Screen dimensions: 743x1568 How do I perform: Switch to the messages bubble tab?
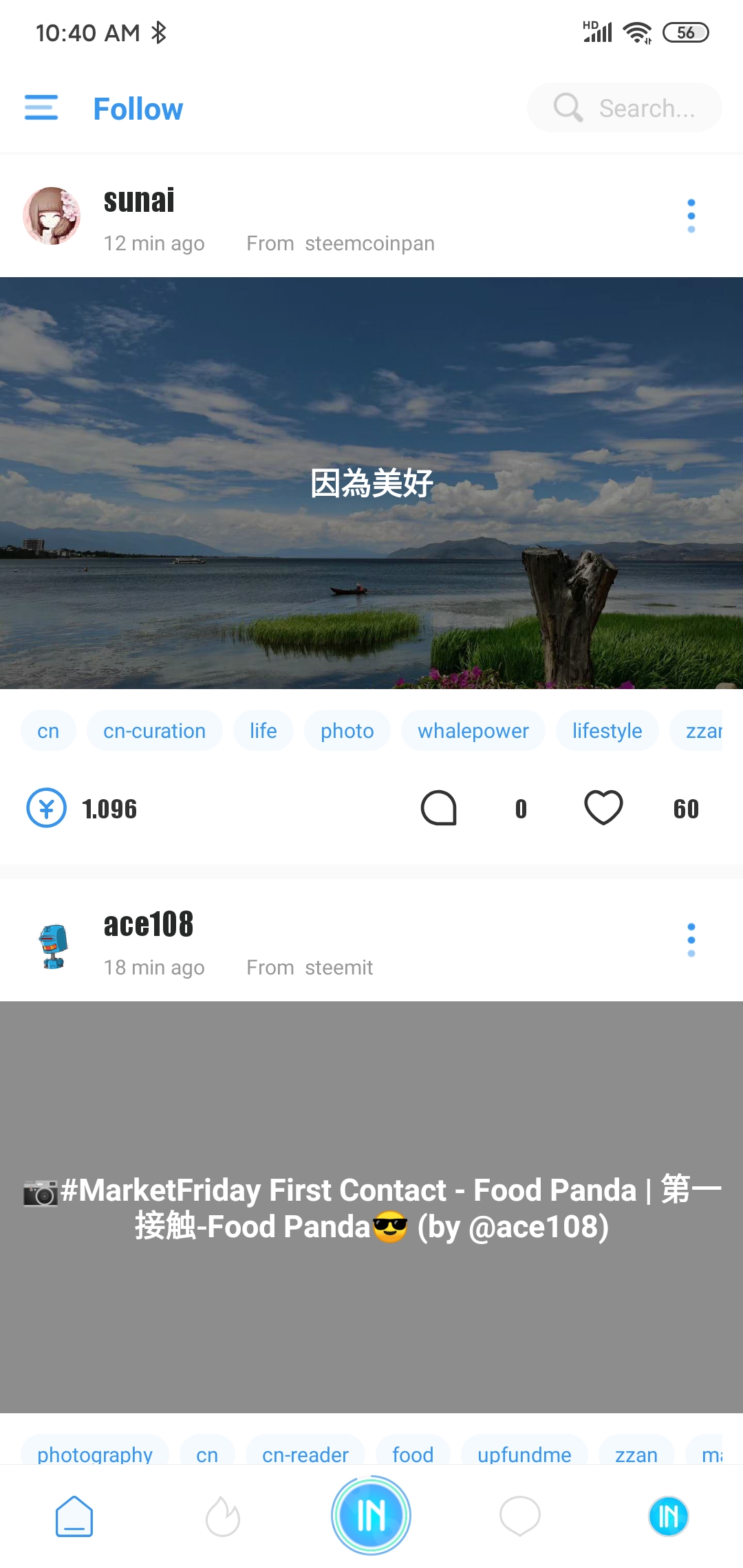click(x=519, y=1516)
